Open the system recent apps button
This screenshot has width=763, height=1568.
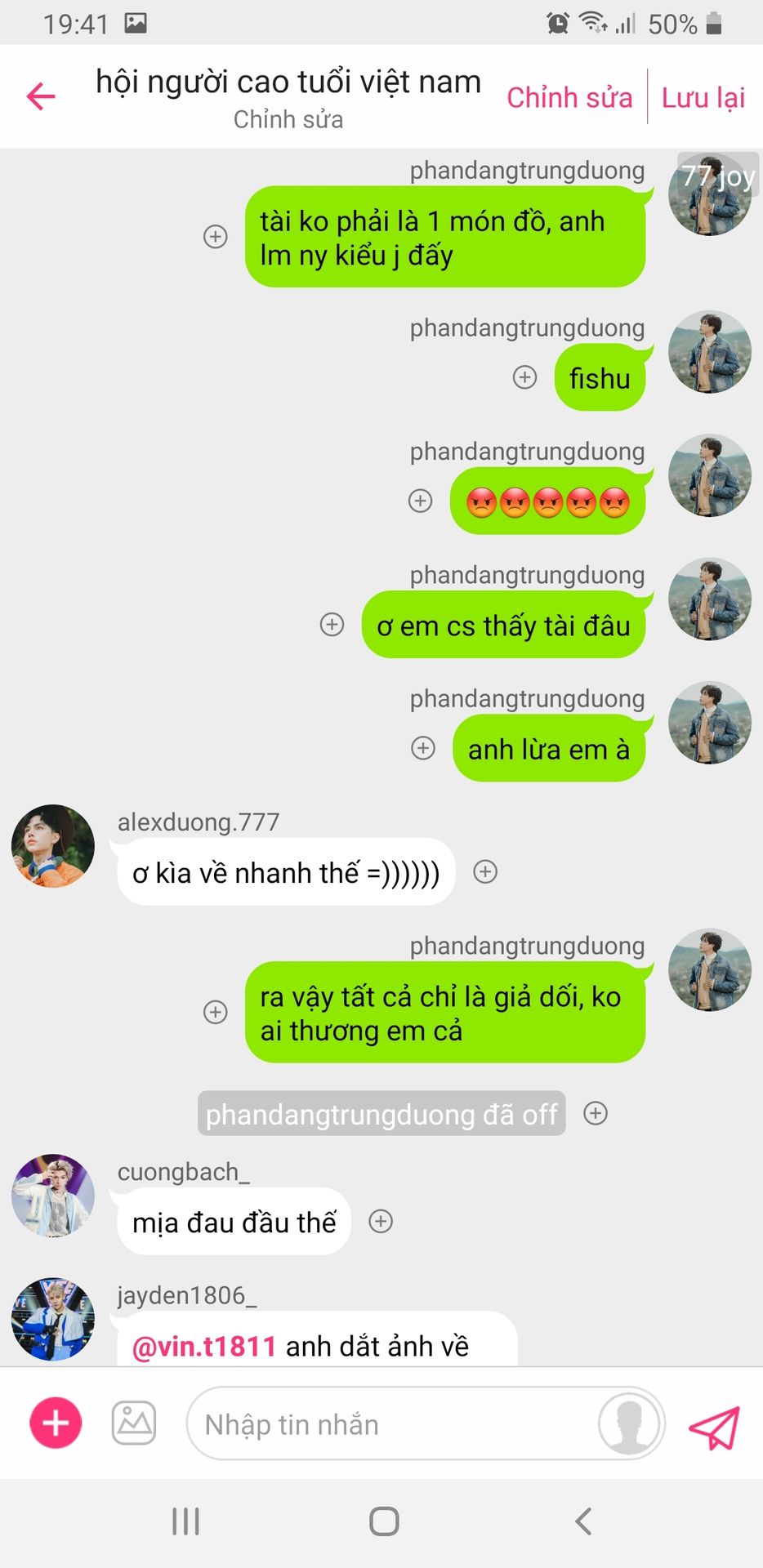point(186,1521)
